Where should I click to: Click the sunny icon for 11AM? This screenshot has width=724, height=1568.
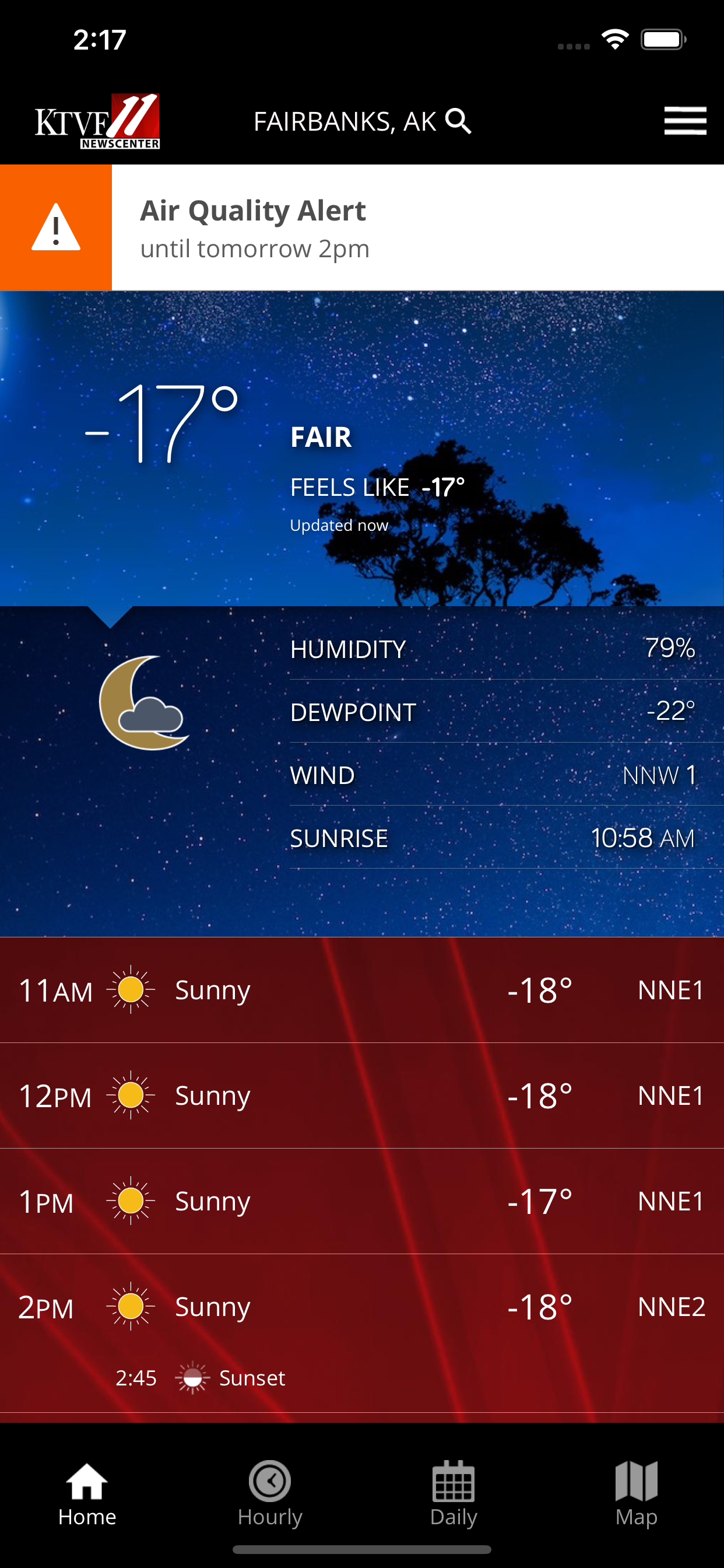(x=129, y=991)
